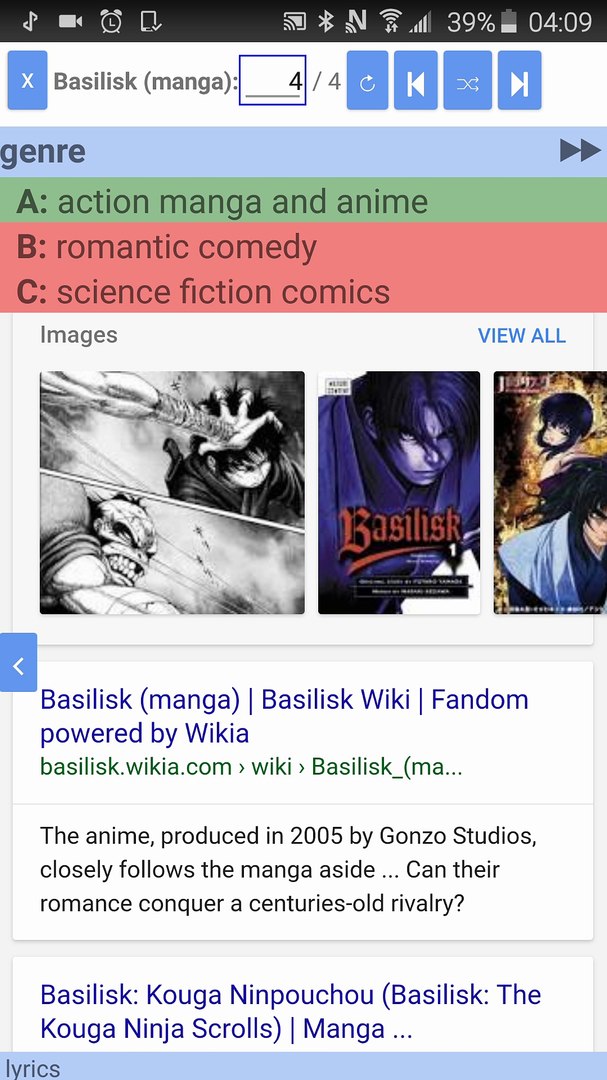Jump to the first question
This screenshot has height=1080, width=607.
point(416,81)
